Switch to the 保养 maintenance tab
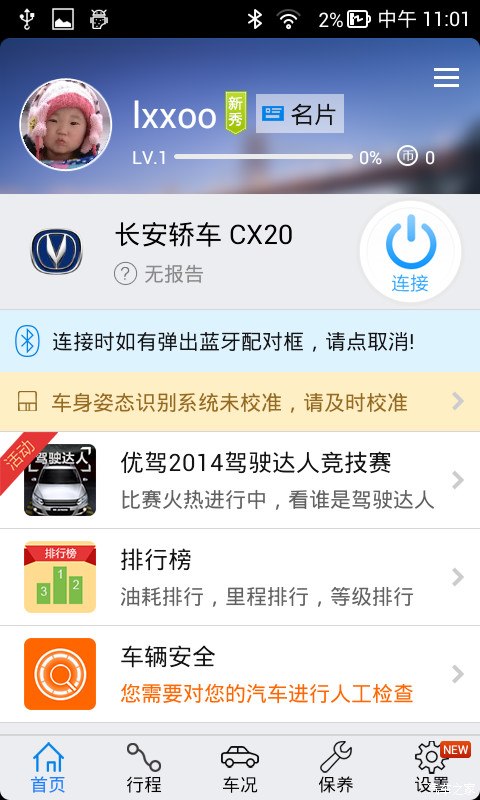Screen dimensions: 480x800 336,767
